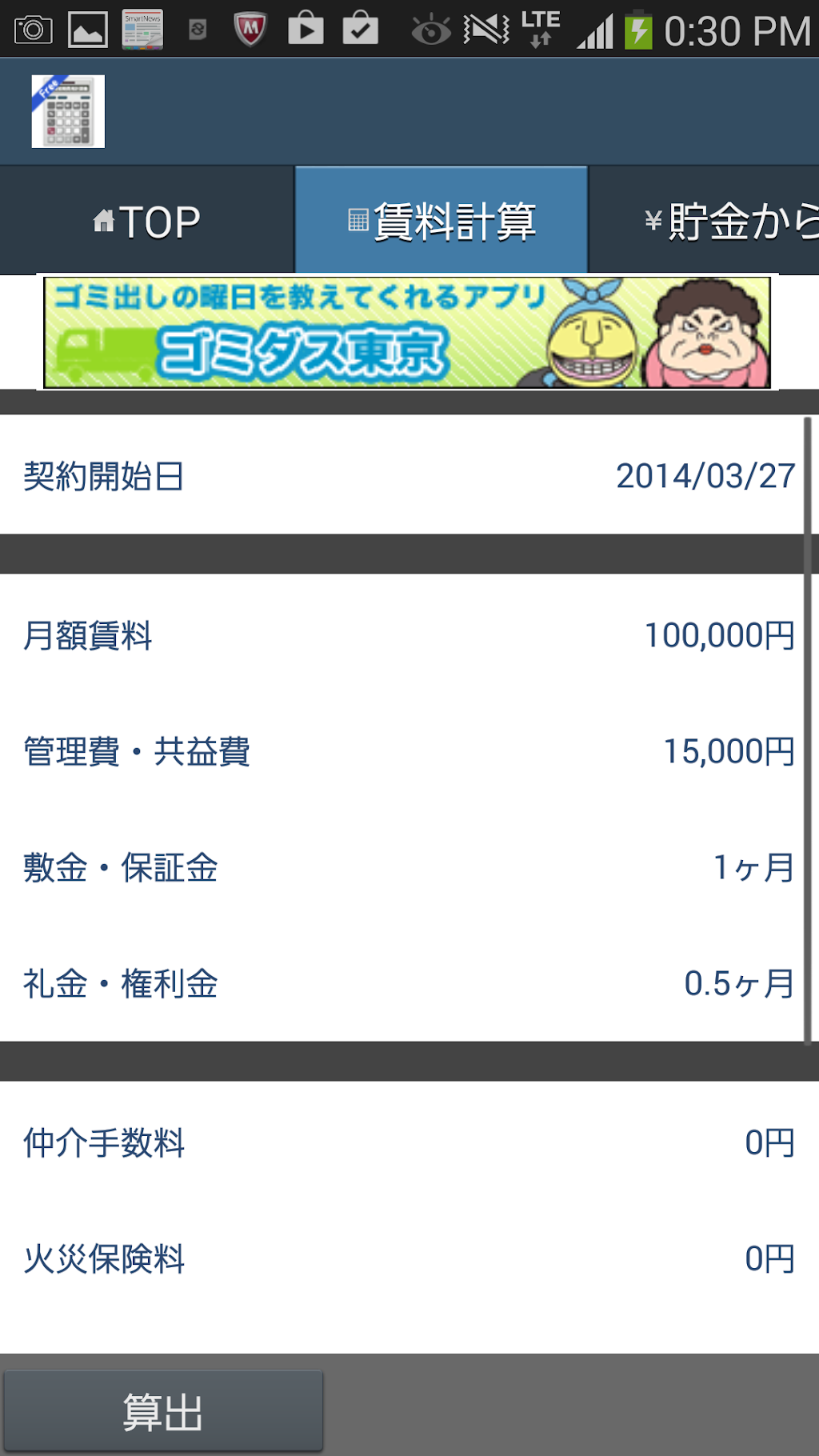The height and width of the screenshot is (1456, 819).
Task: Tap the 算出 calculate button
Action: point(163,1412)
